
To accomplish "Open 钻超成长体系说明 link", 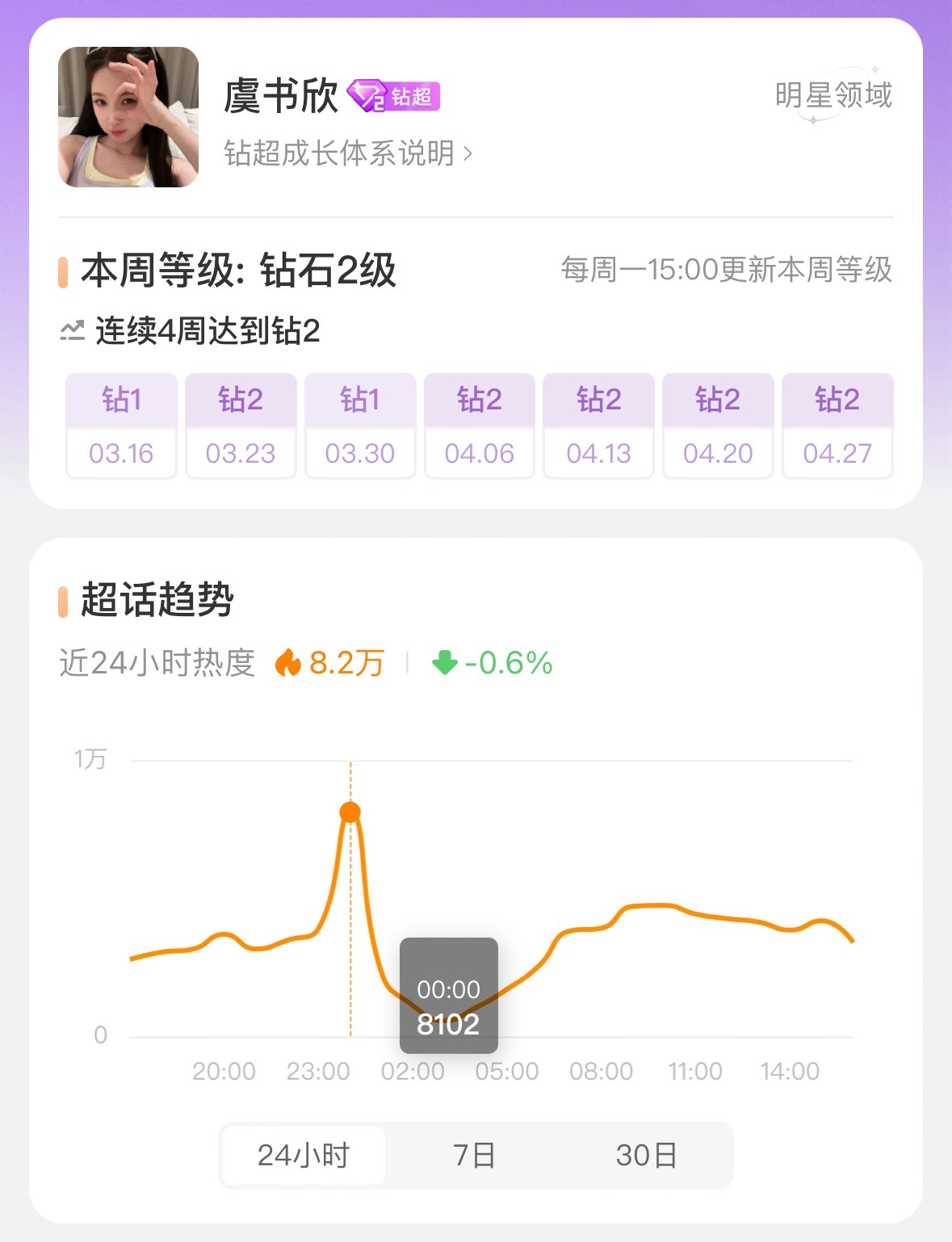I will [x=347, y=153].
